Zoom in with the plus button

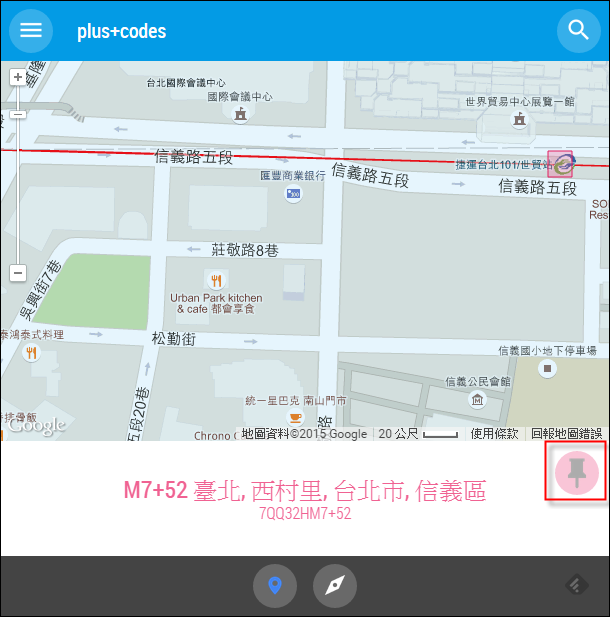18,77
